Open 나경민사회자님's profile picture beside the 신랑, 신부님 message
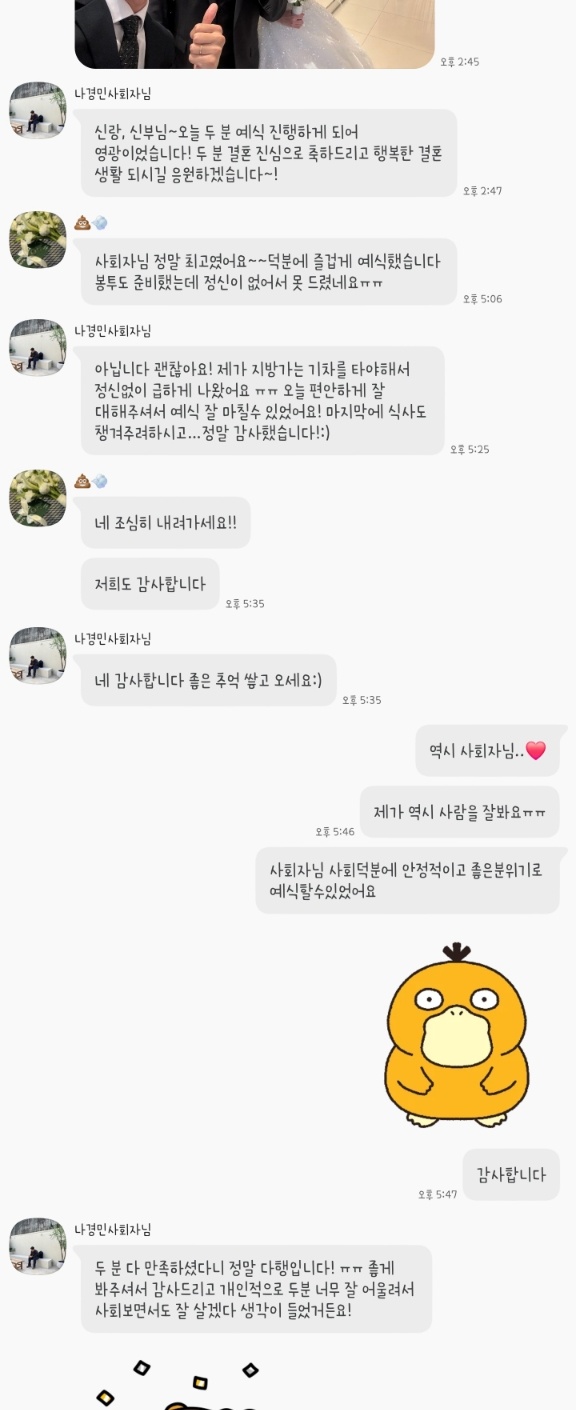This screenshot has height=1410, width=576. pos(38,110)
